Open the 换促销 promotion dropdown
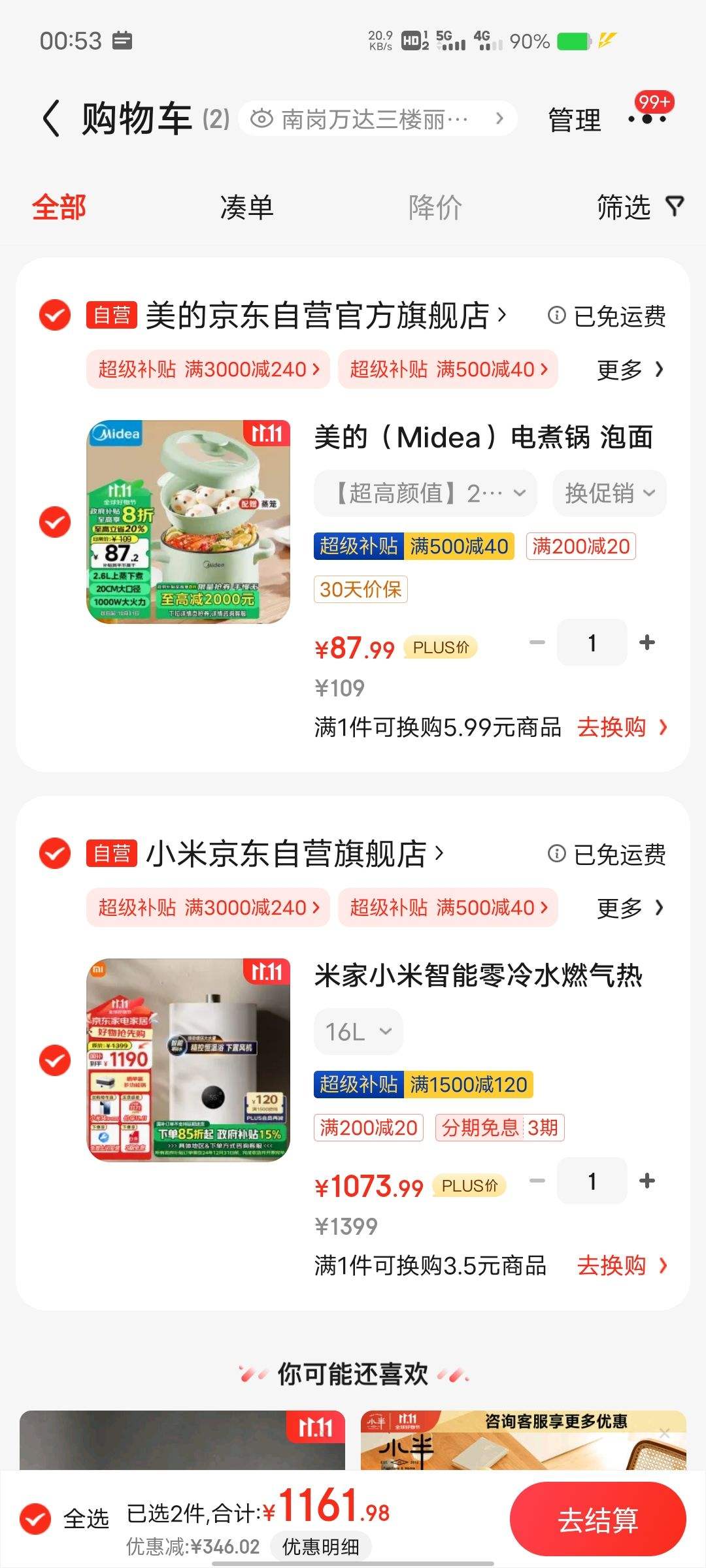Viewport: 706px width, 1568px height. click(x=609, y=493)
